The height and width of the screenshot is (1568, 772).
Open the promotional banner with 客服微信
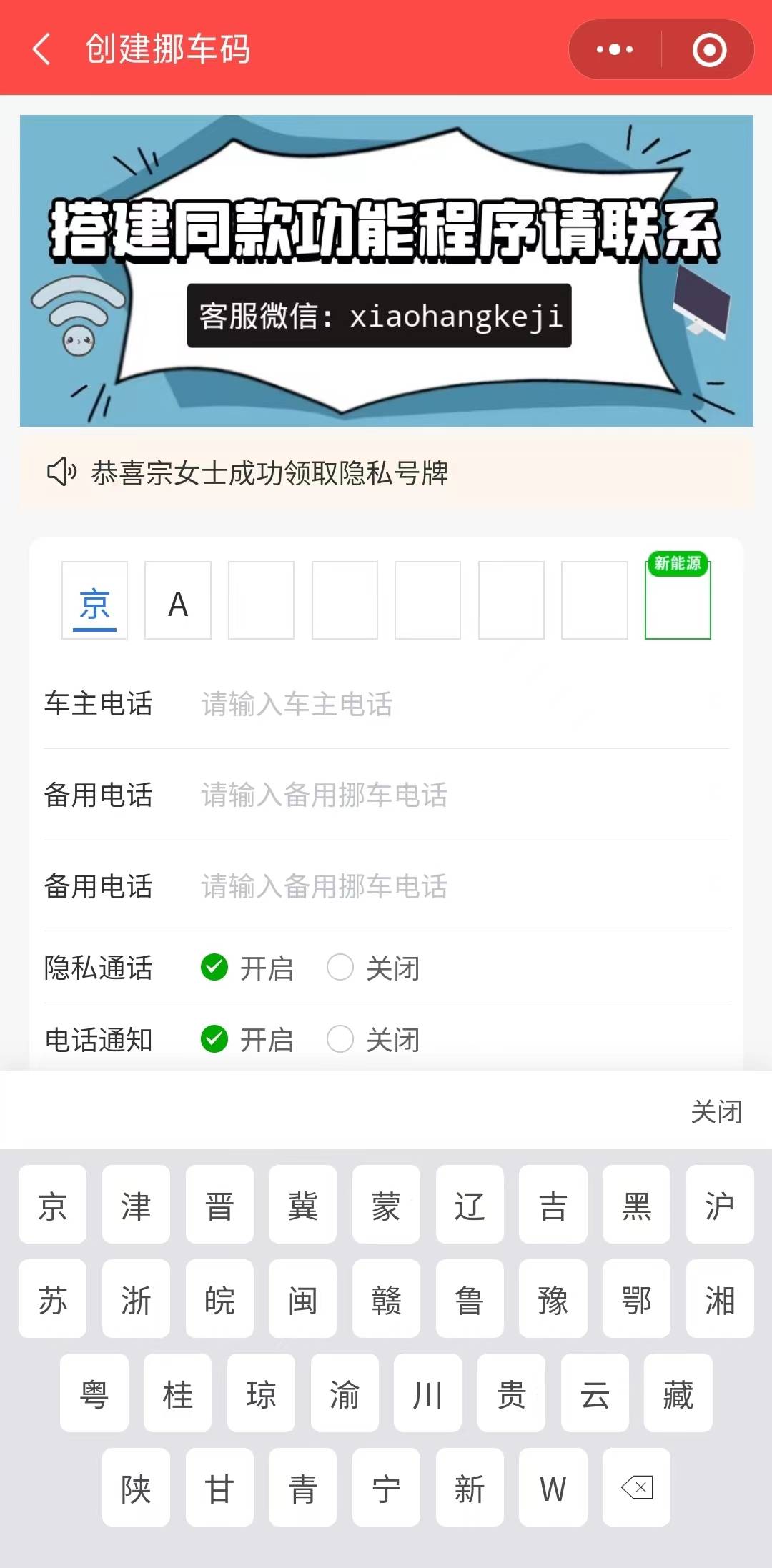(386, 270)
